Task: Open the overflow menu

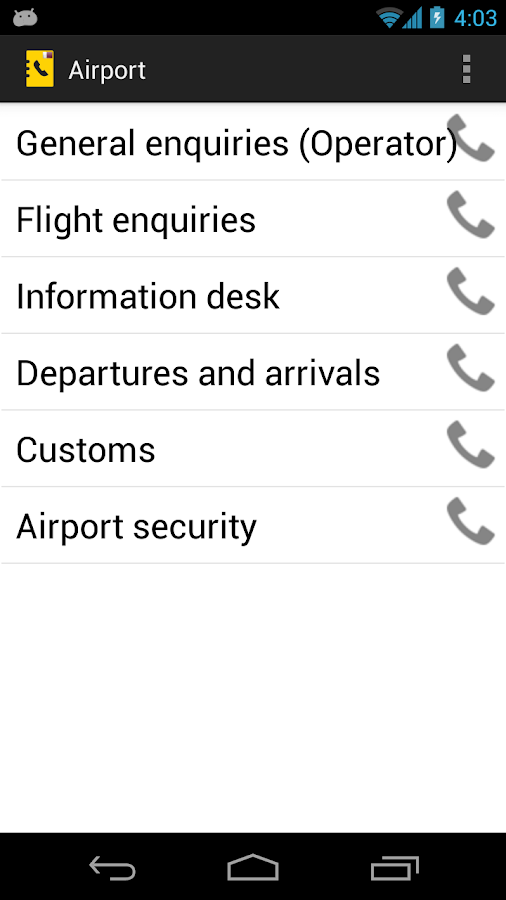Action: (x=466, y=69)
